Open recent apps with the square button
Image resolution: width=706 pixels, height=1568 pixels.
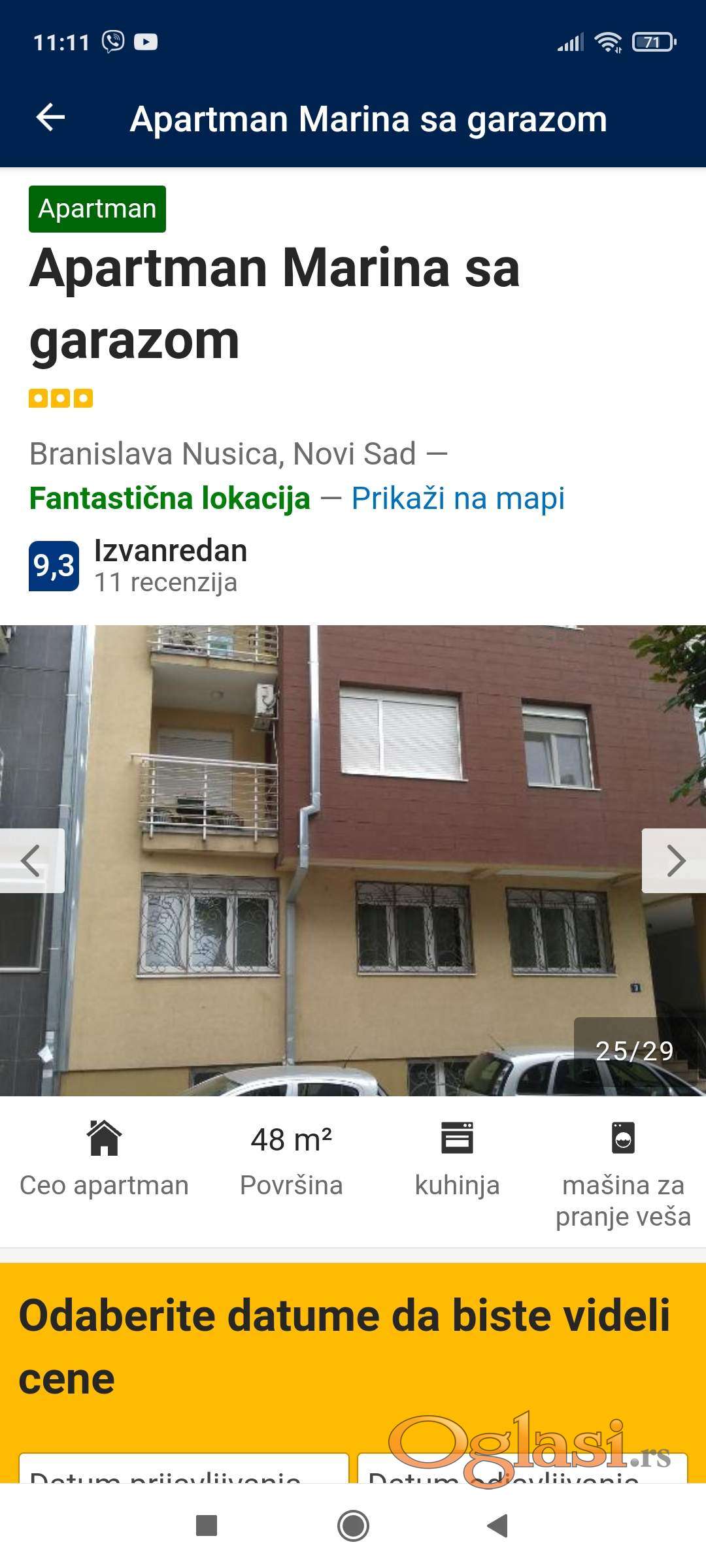tap(207, 1526)
